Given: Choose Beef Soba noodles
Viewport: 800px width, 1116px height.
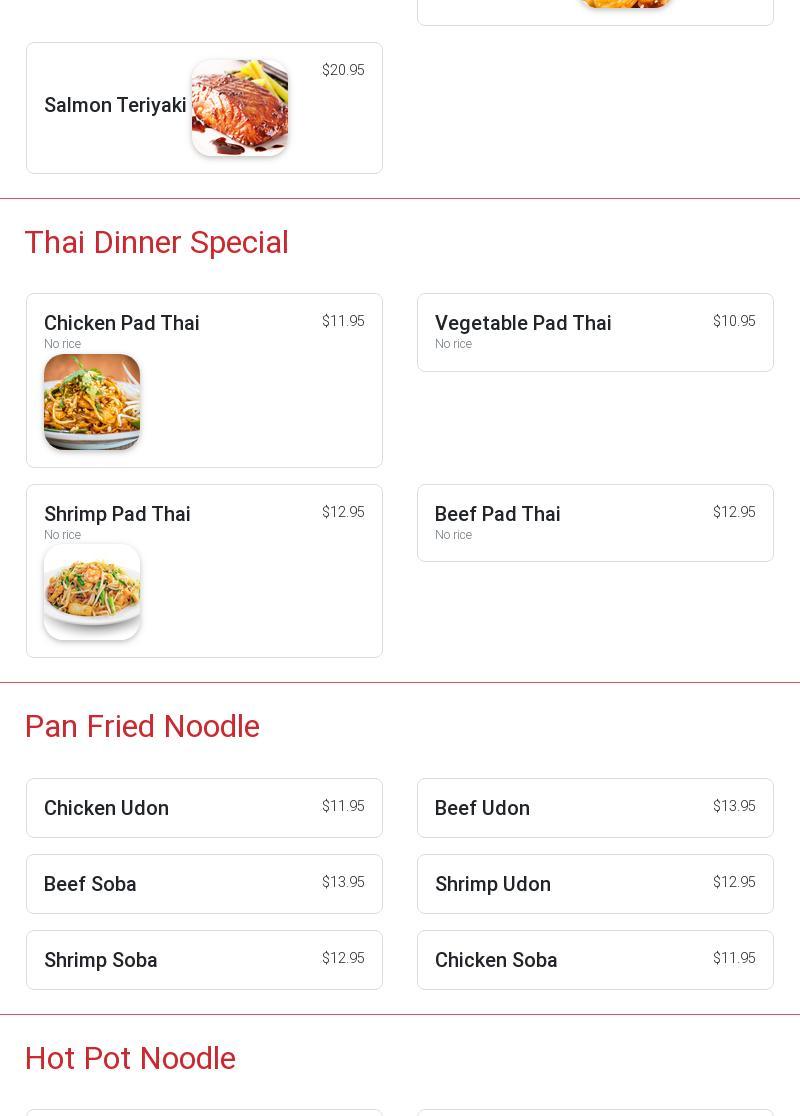Looking at the screenshot, I should tap(204, 884).
